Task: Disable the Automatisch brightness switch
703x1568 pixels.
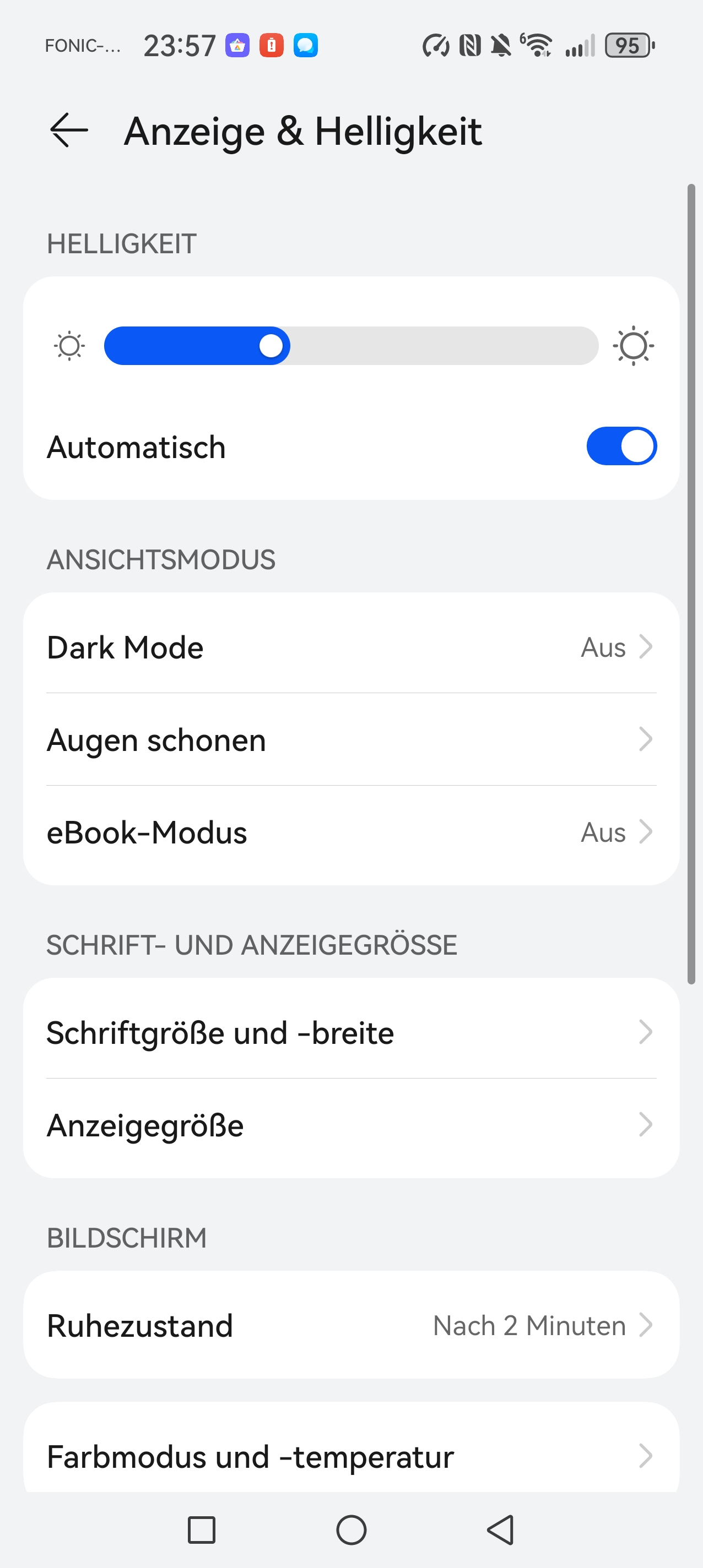Action: [621, 446]
